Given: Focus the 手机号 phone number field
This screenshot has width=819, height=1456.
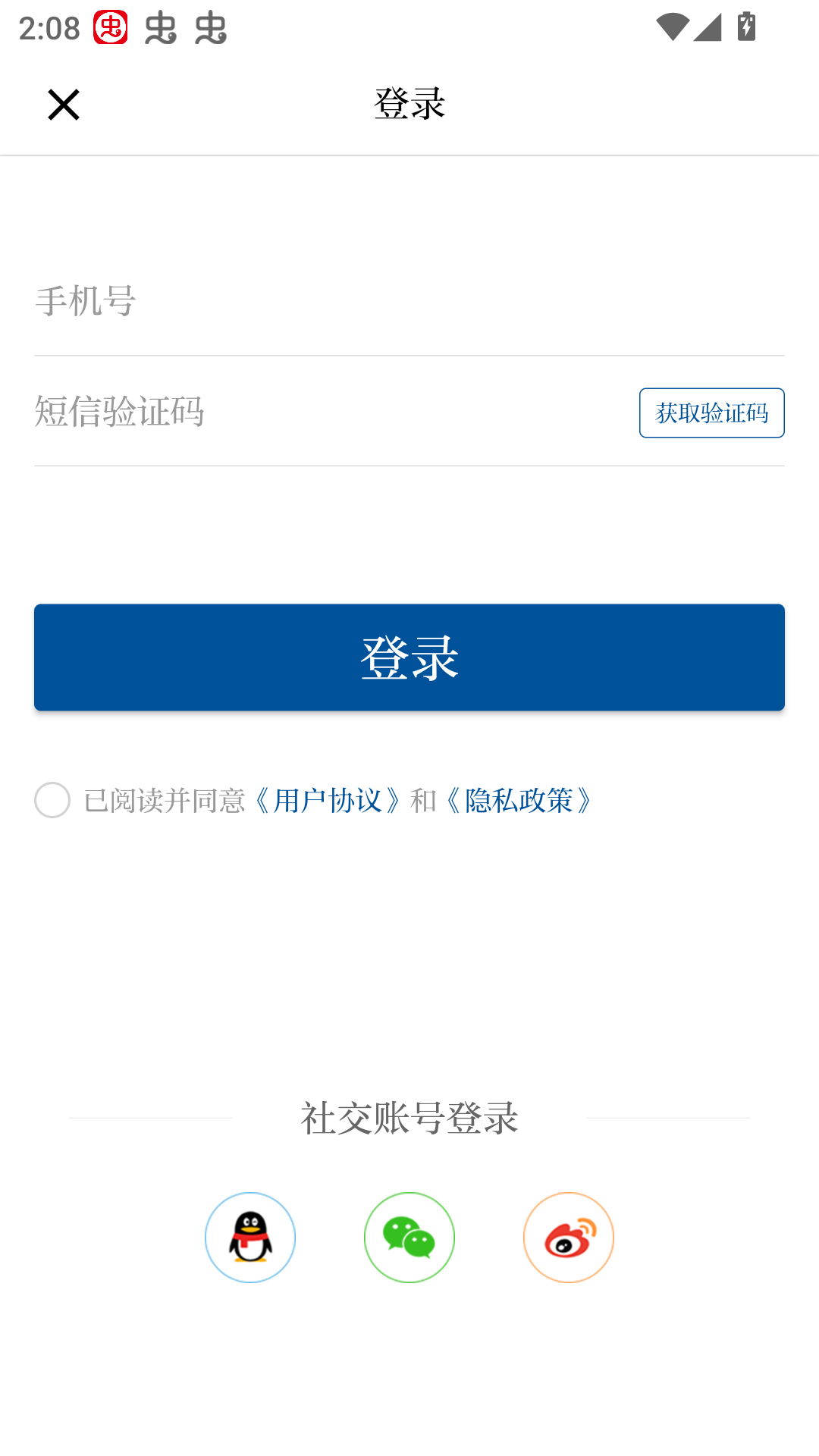Looking at the screenshot, I should (303, 302).
